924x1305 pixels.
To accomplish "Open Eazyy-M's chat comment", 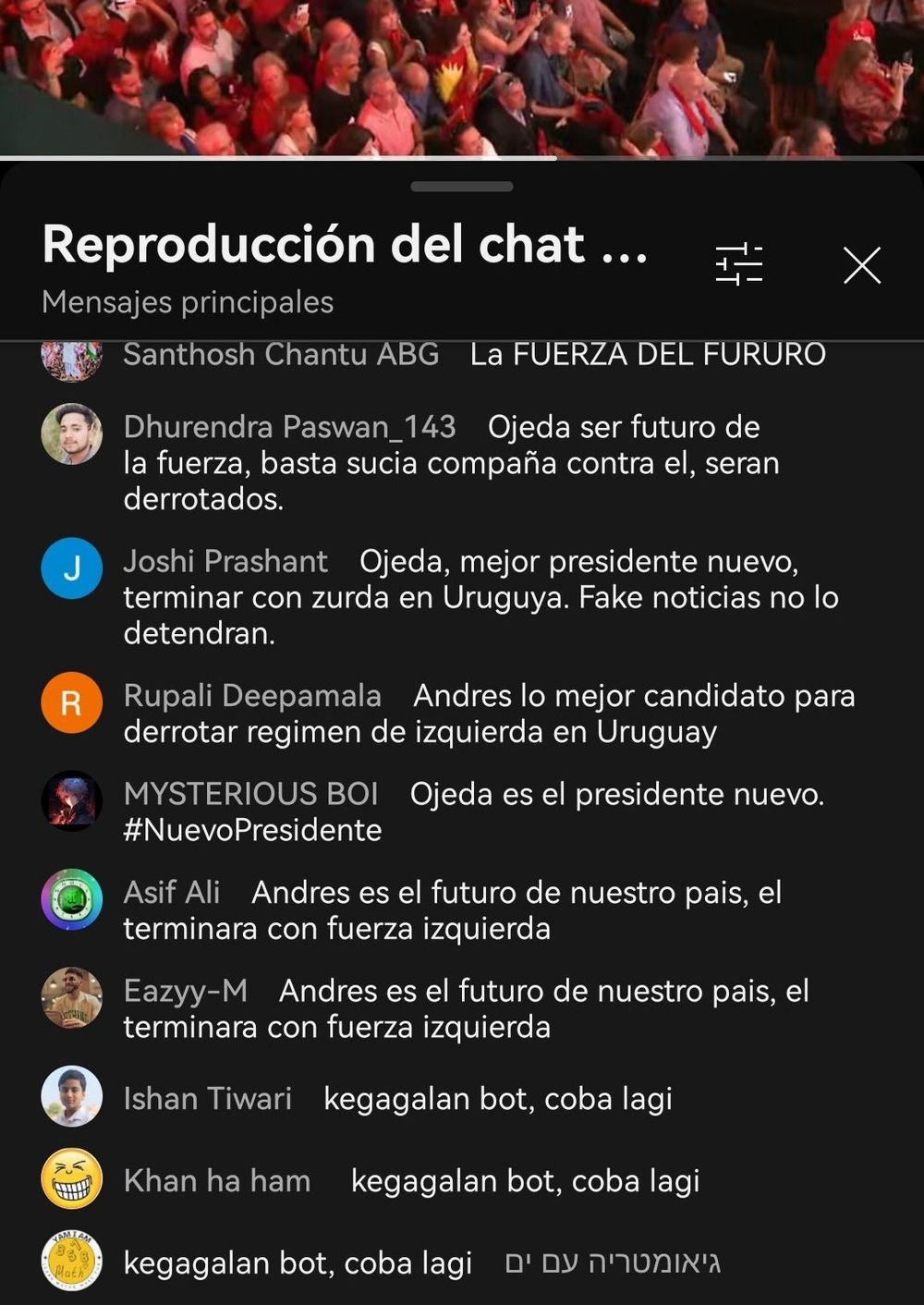I will (467, 1008).
